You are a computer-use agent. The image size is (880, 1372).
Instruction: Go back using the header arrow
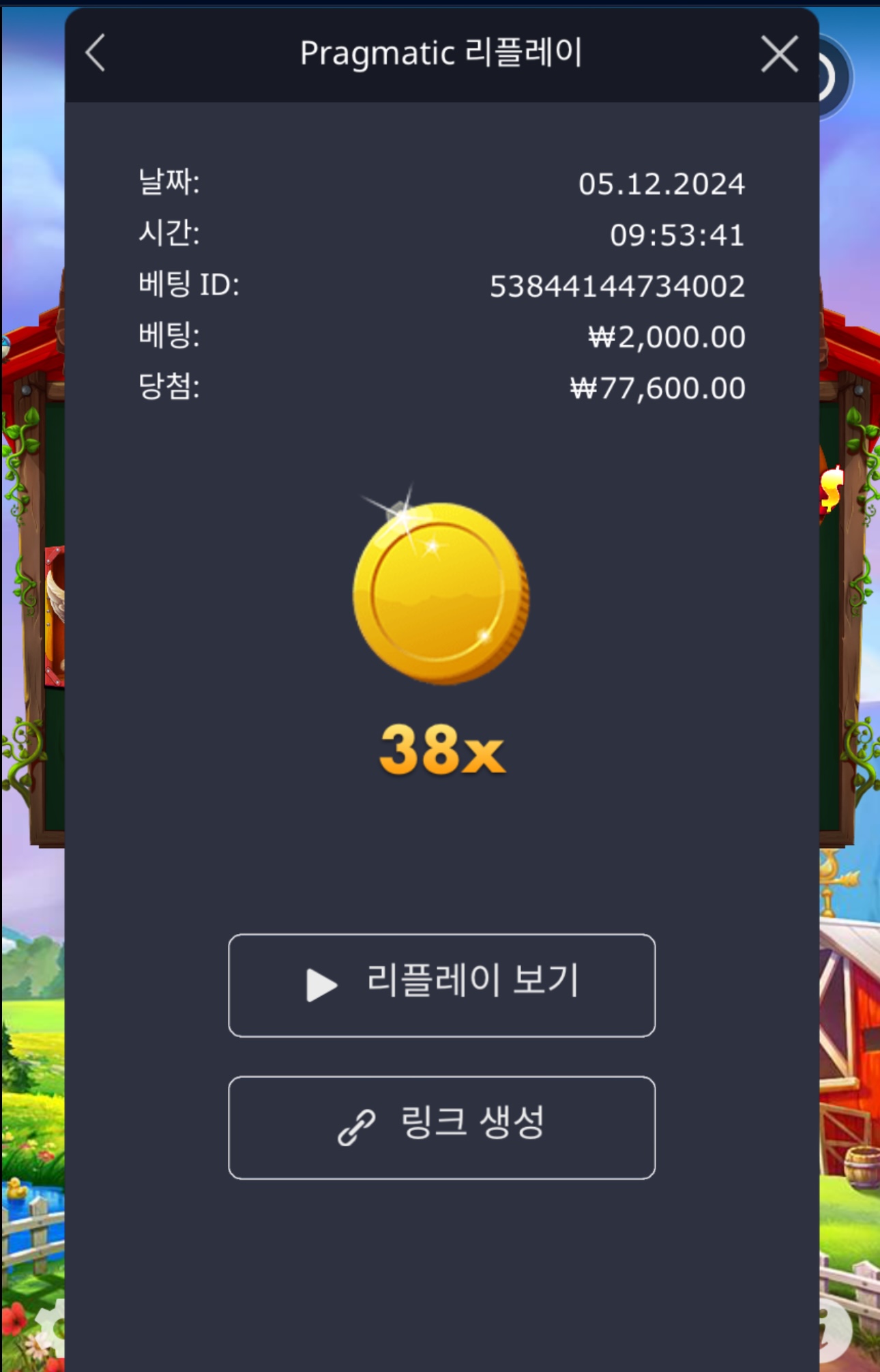click(x=96, y=53)
